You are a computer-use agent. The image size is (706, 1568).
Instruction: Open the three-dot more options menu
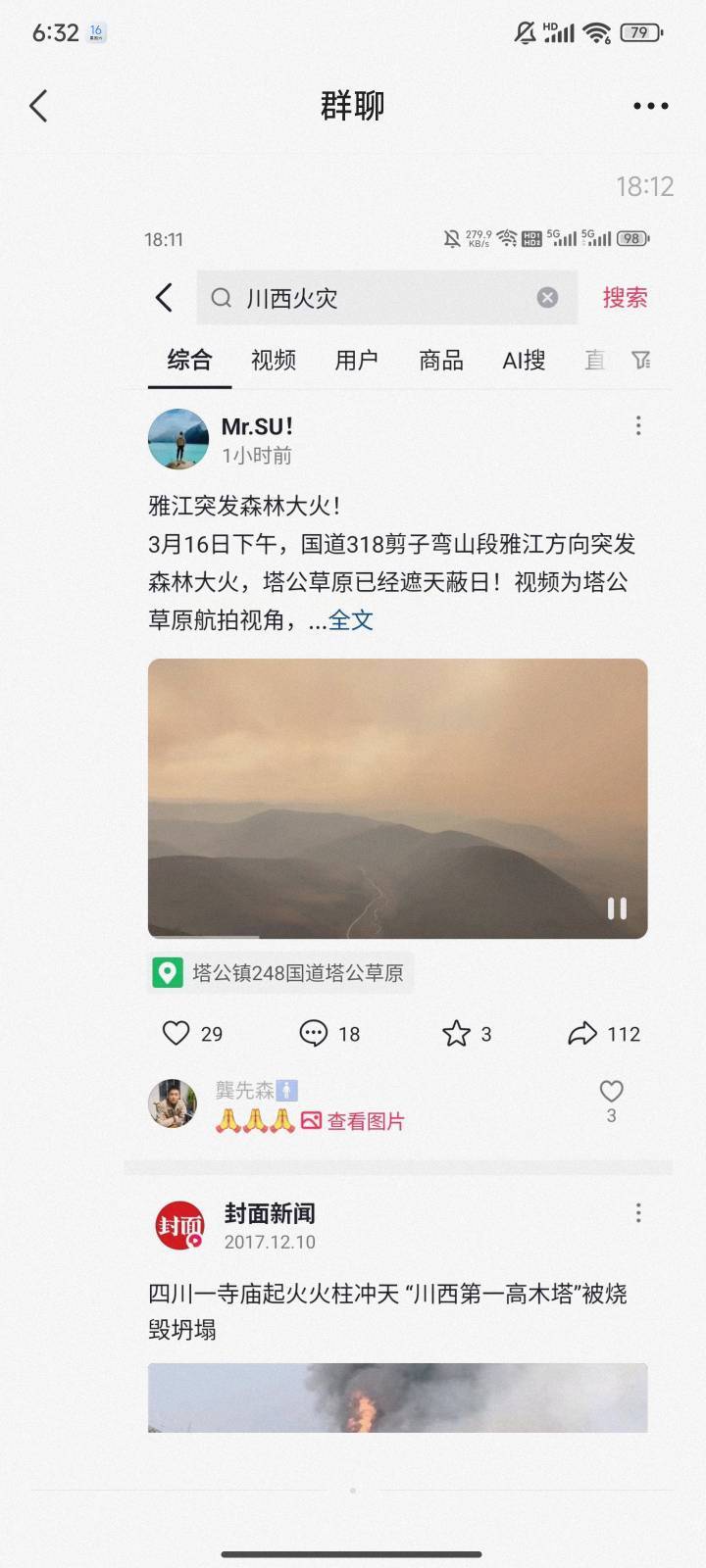(651, 106)
